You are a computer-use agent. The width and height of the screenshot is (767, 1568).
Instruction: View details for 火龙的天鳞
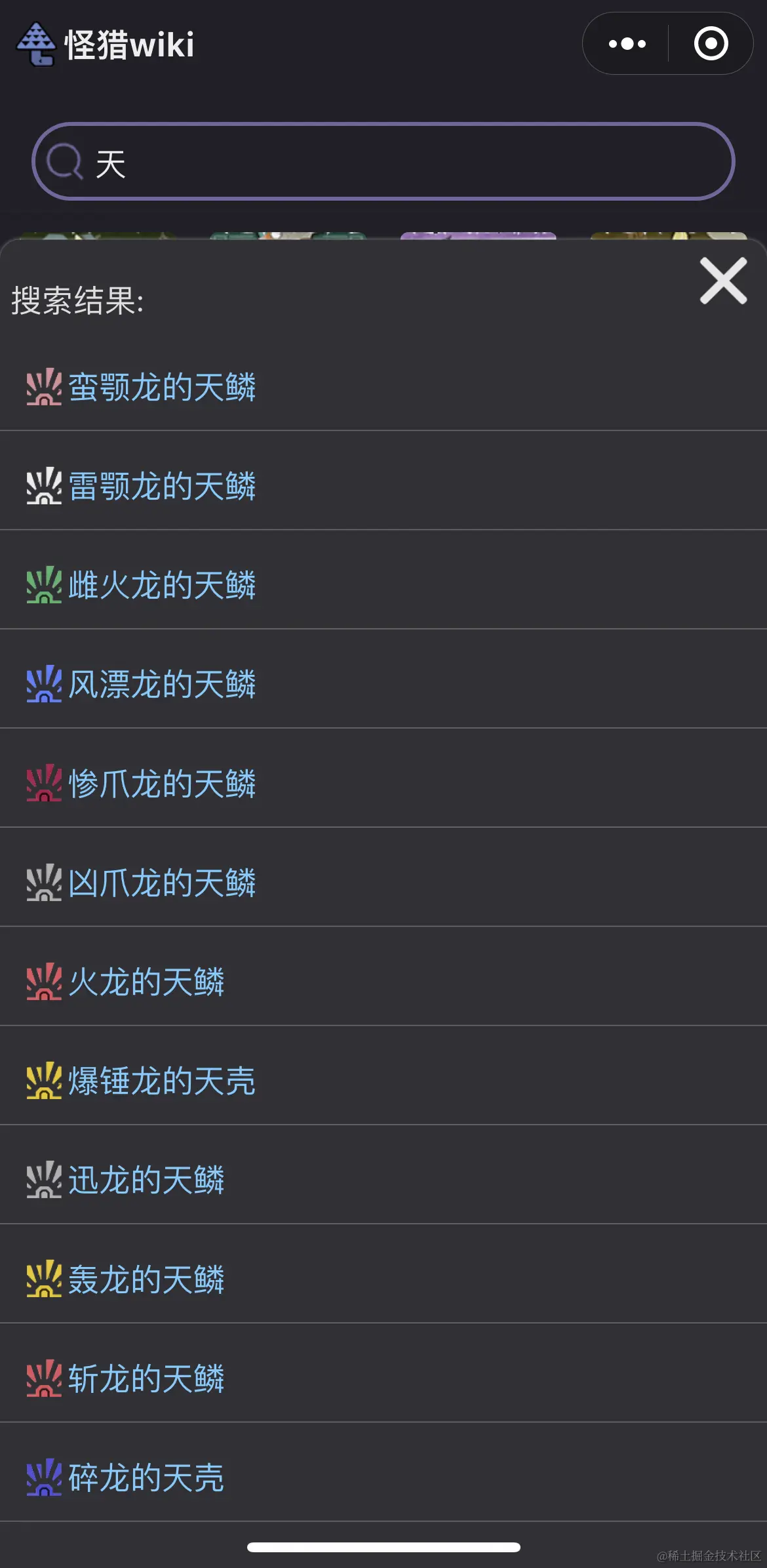pos(146,982)
